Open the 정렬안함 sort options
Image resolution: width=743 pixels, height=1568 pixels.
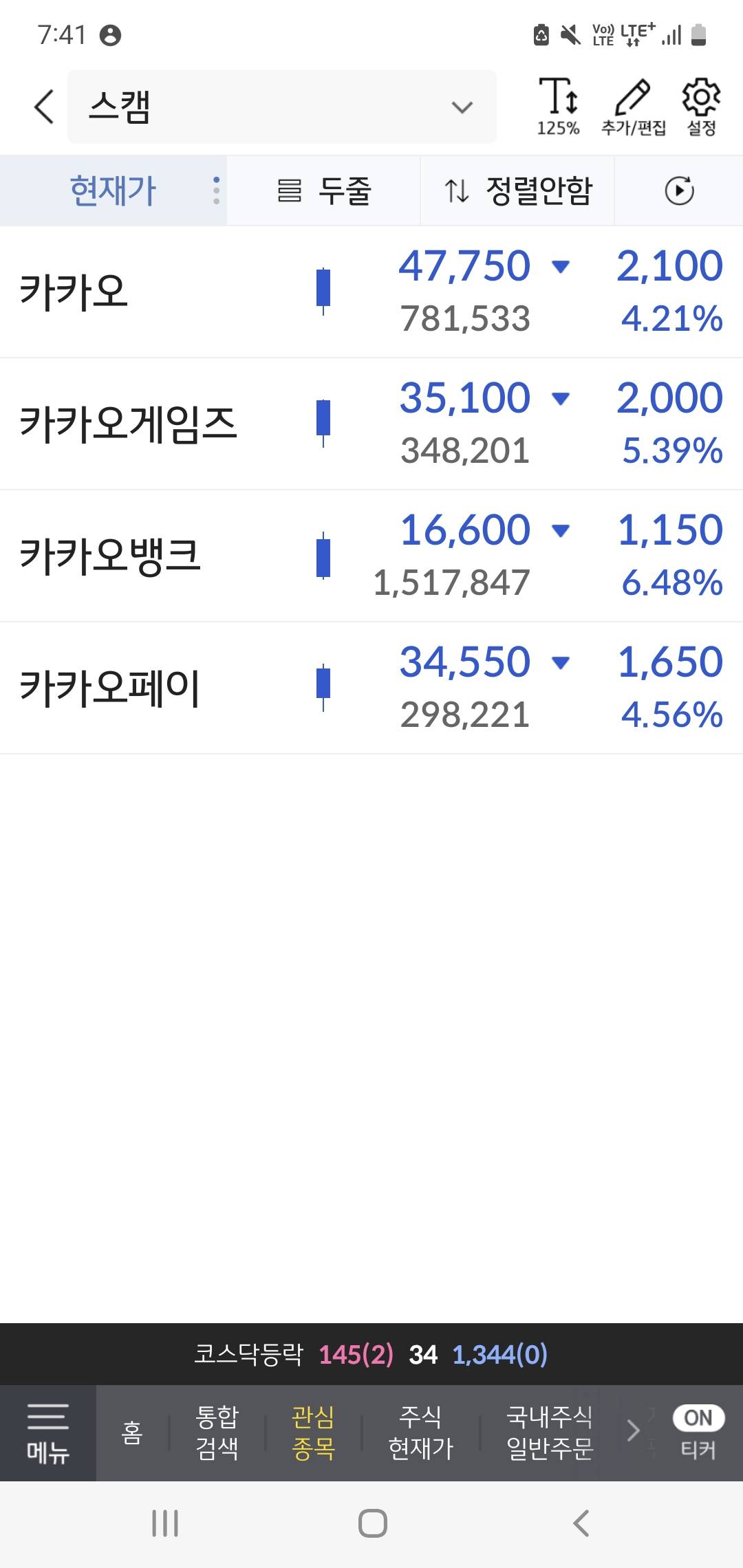pyautogui.click(x=517, y=190)
